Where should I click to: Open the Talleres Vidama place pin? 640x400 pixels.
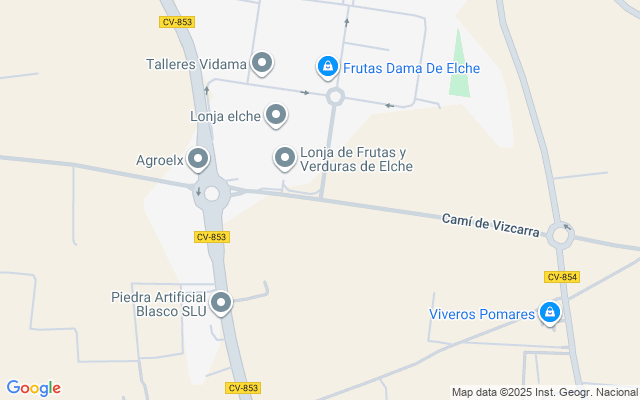click(x=262, y=64)
